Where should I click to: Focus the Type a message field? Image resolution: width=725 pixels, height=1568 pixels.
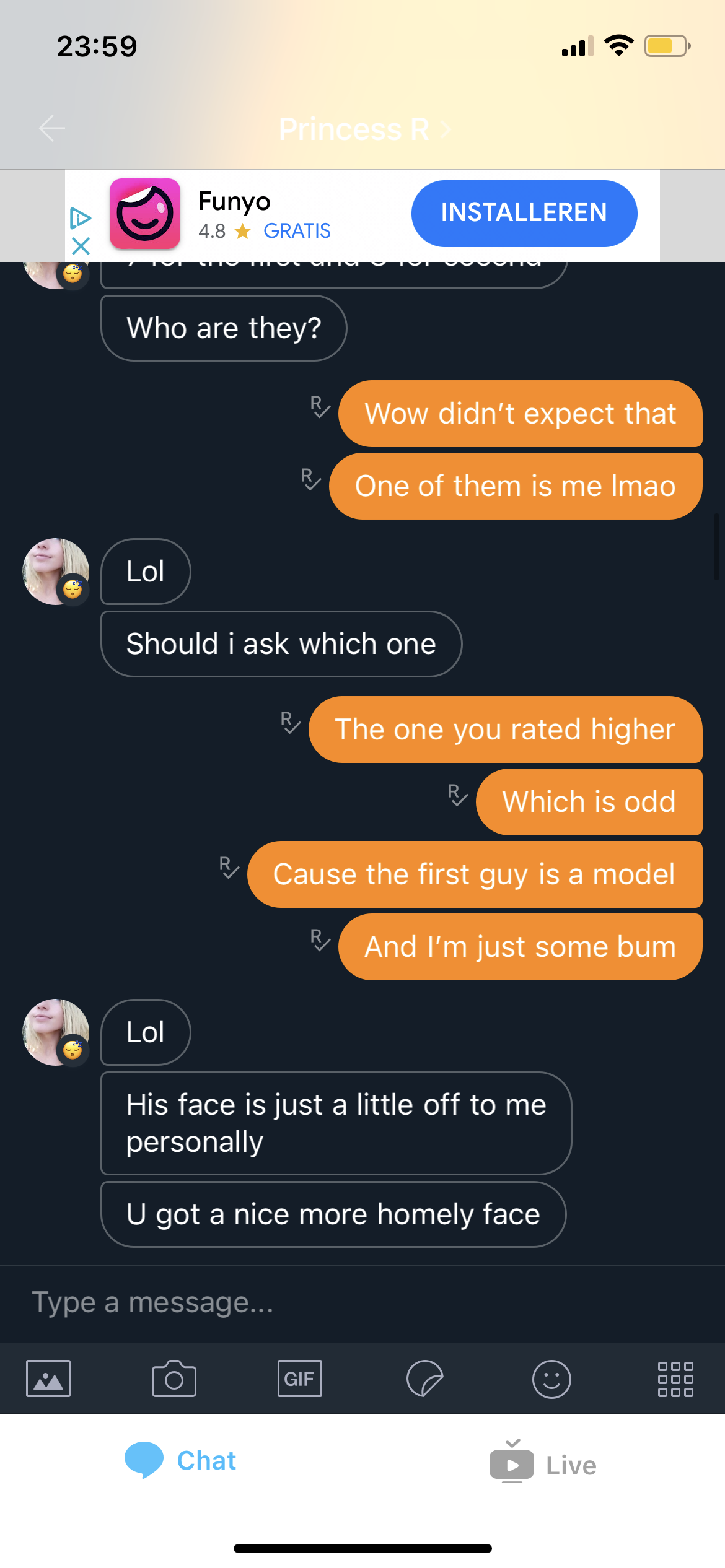tap(362, 1302)
